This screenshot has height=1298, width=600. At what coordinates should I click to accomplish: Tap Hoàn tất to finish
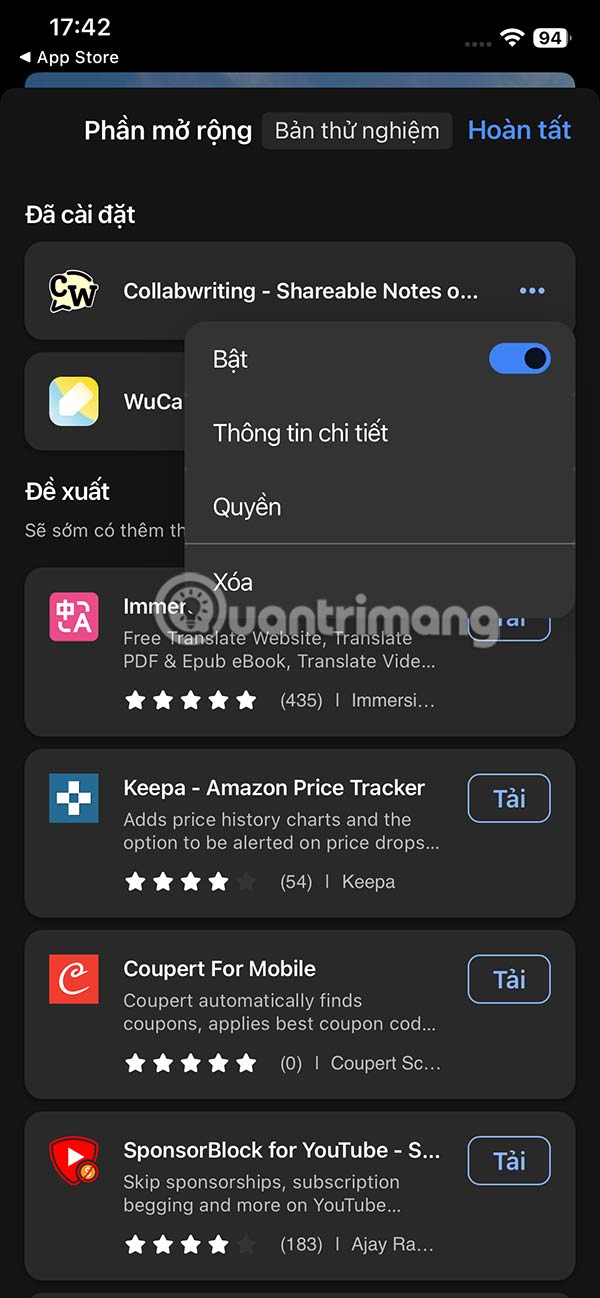click(x=519, y=130)
